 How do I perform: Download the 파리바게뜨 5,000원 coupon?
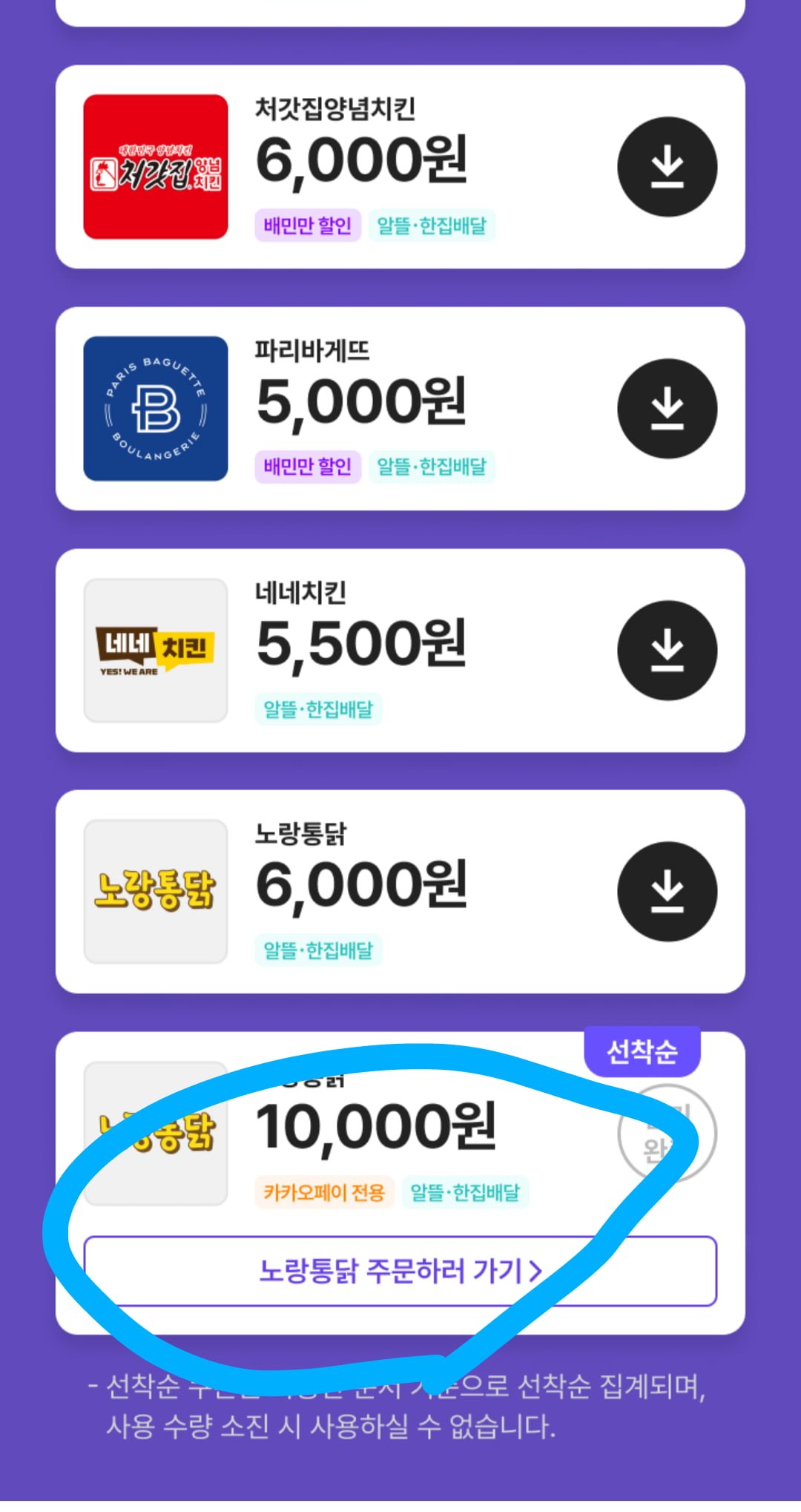point(667,408)
